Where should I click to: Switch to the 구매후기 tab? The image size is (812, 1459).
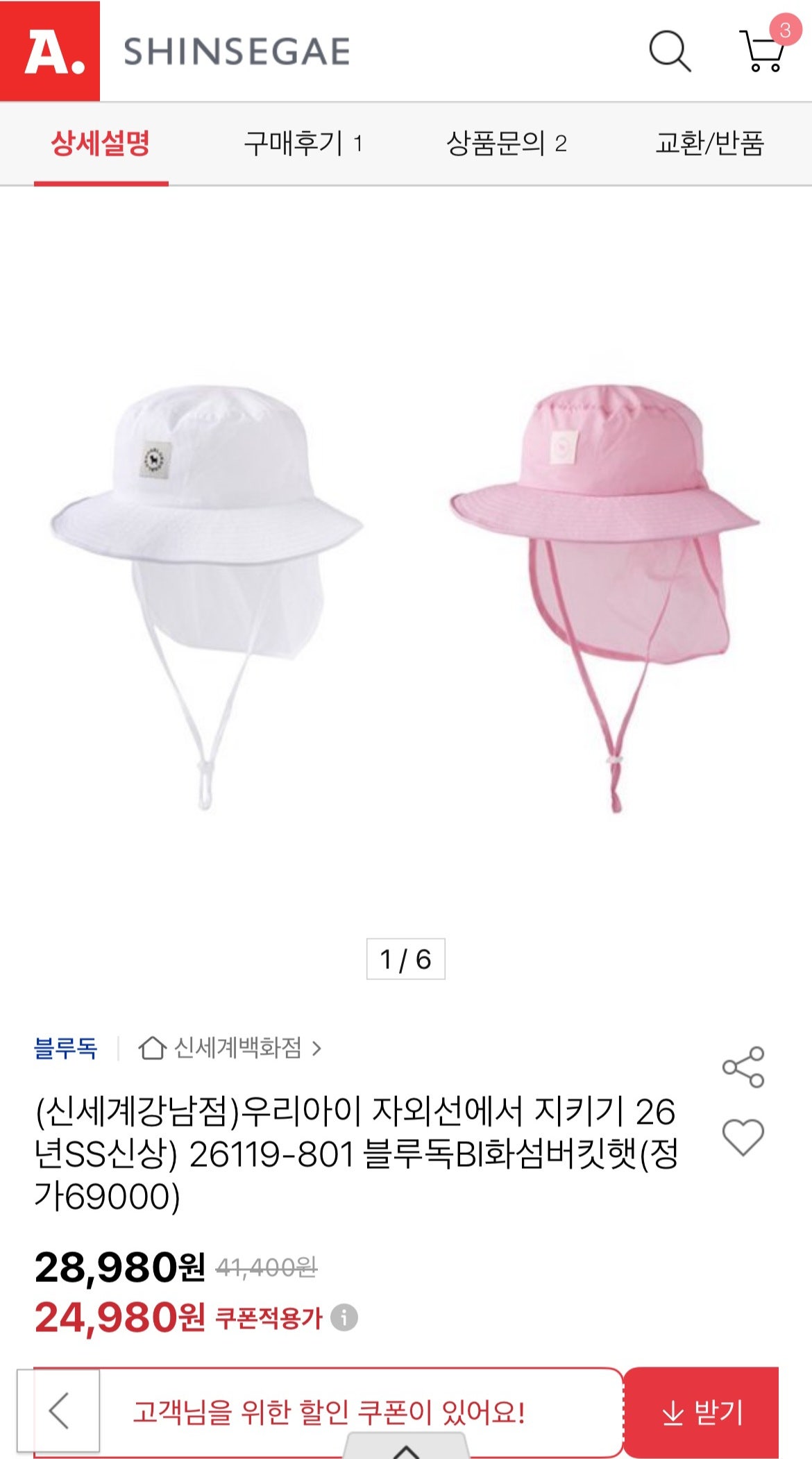303,142
